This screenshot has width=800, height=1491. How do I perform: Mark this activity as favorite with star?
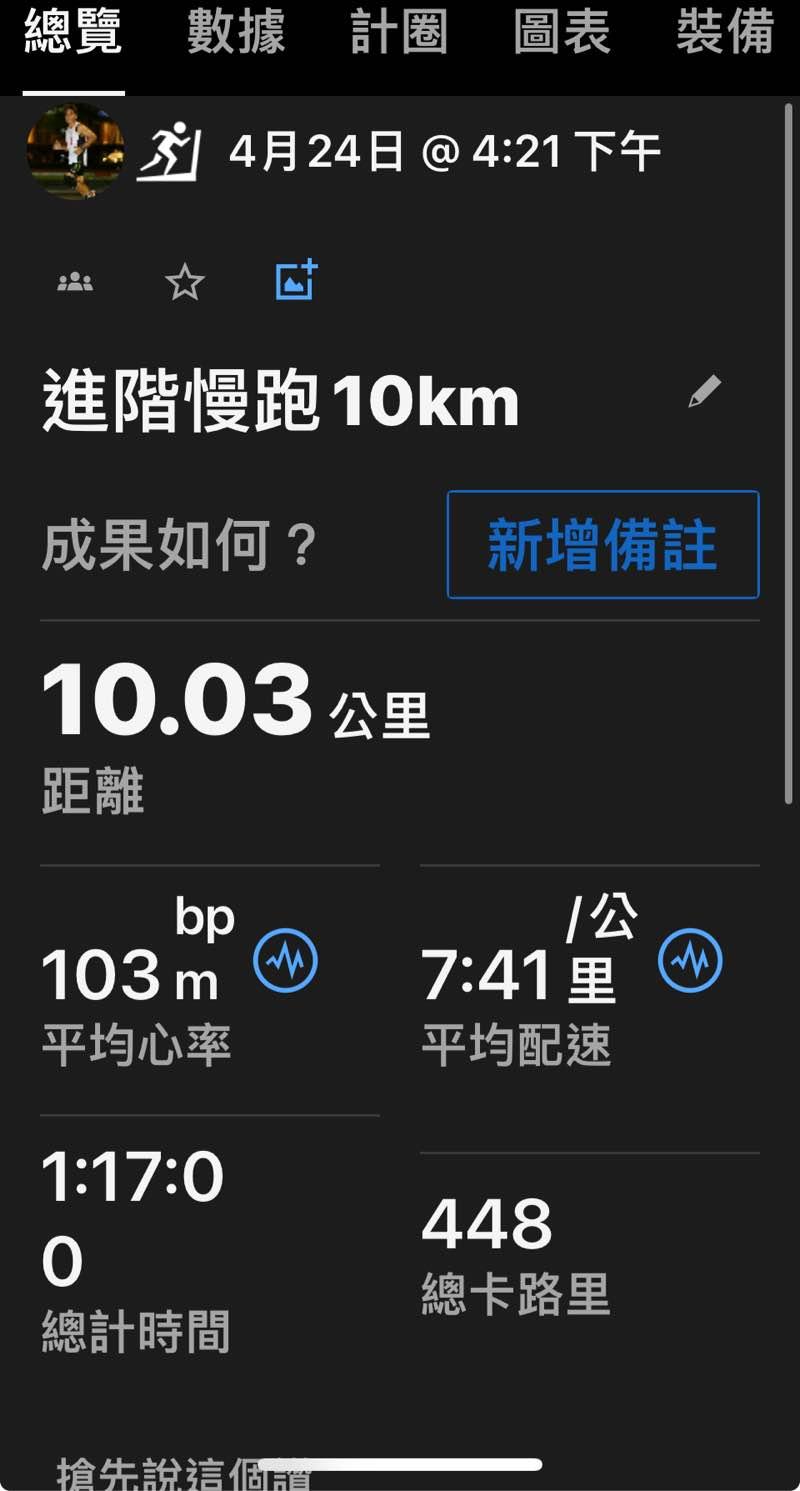click(x=185, y=284)
